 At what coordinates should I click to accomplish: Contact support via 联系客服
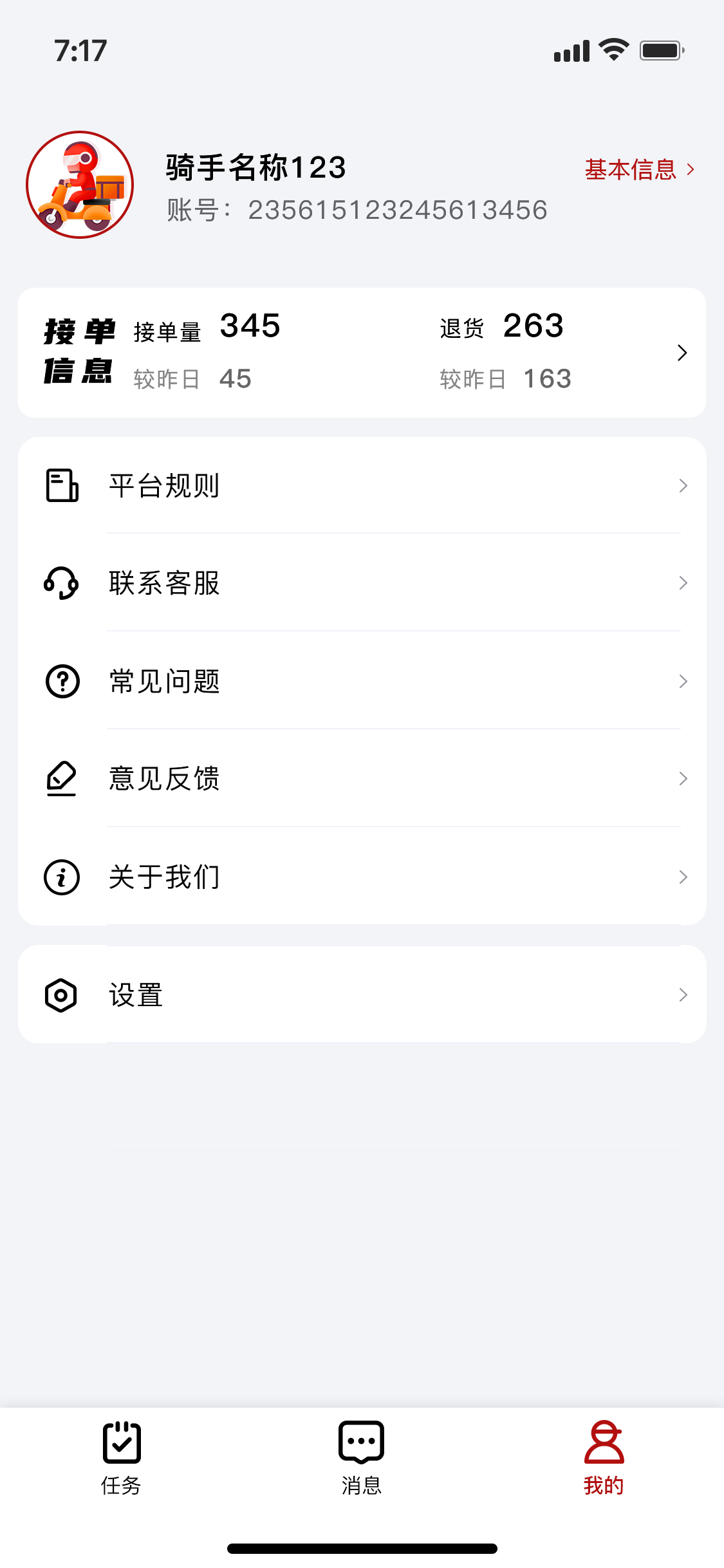click(x=362, y=583)
